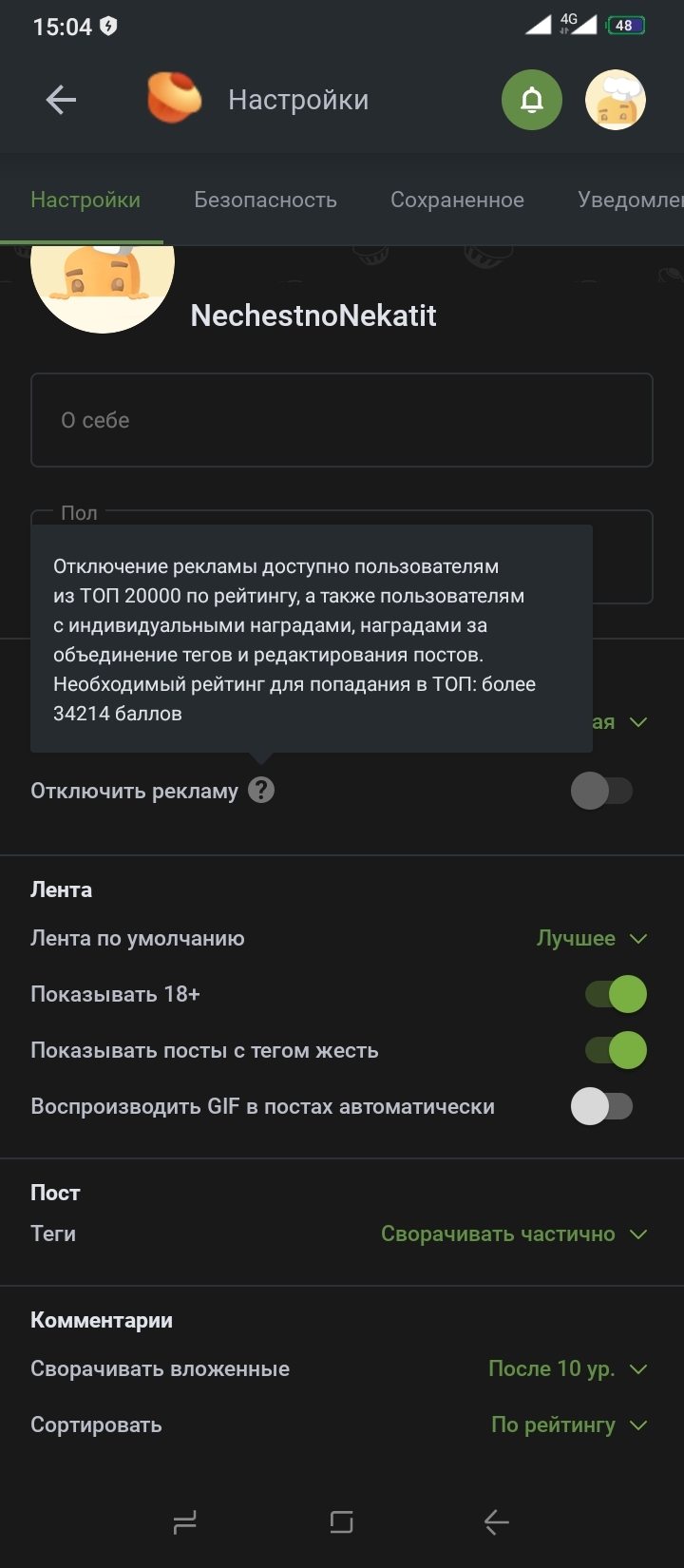Viewport: 684px width, 1568px height.
Task: Open the Уведомления tab
Action: 631,200
